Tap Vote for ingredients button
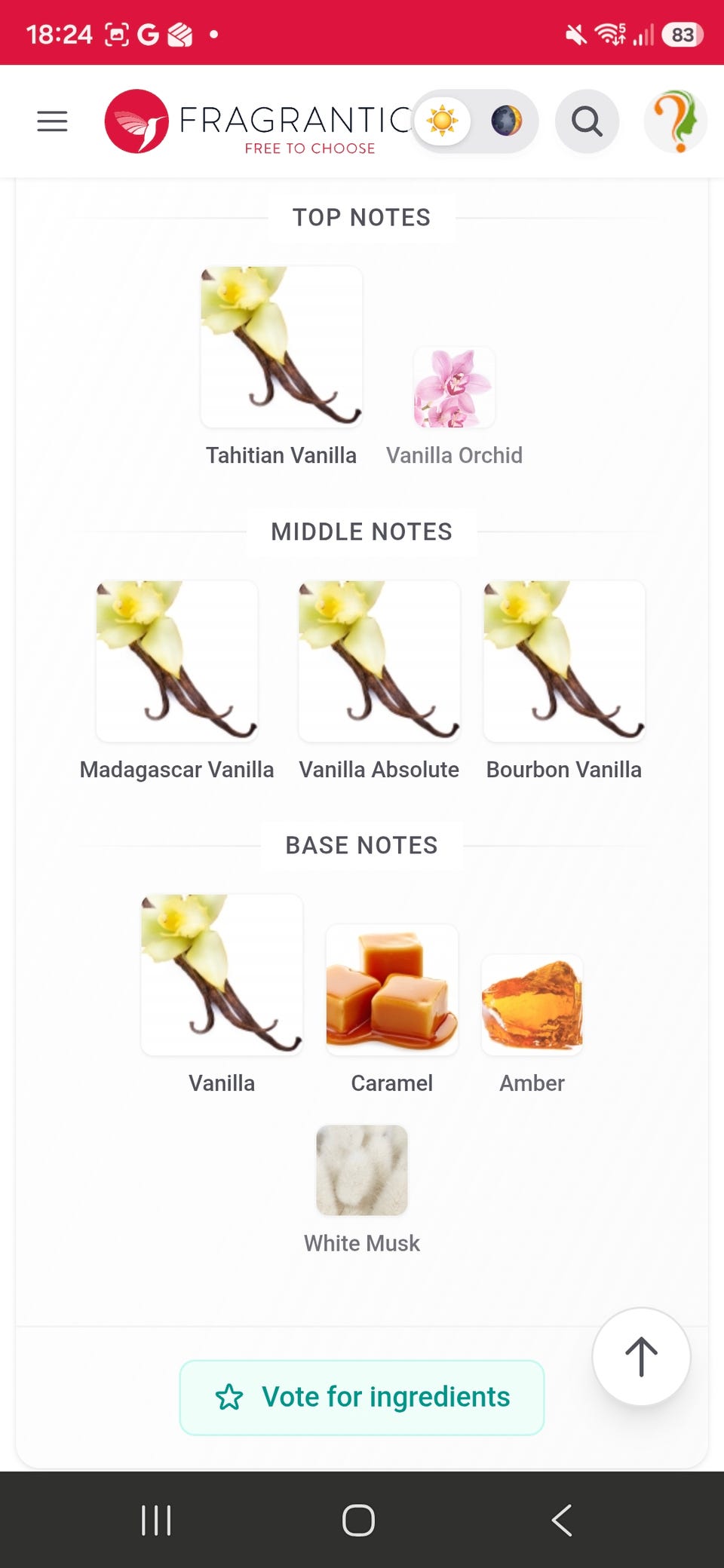This screenshot has height=1568, width=724. click(362, 1397)
